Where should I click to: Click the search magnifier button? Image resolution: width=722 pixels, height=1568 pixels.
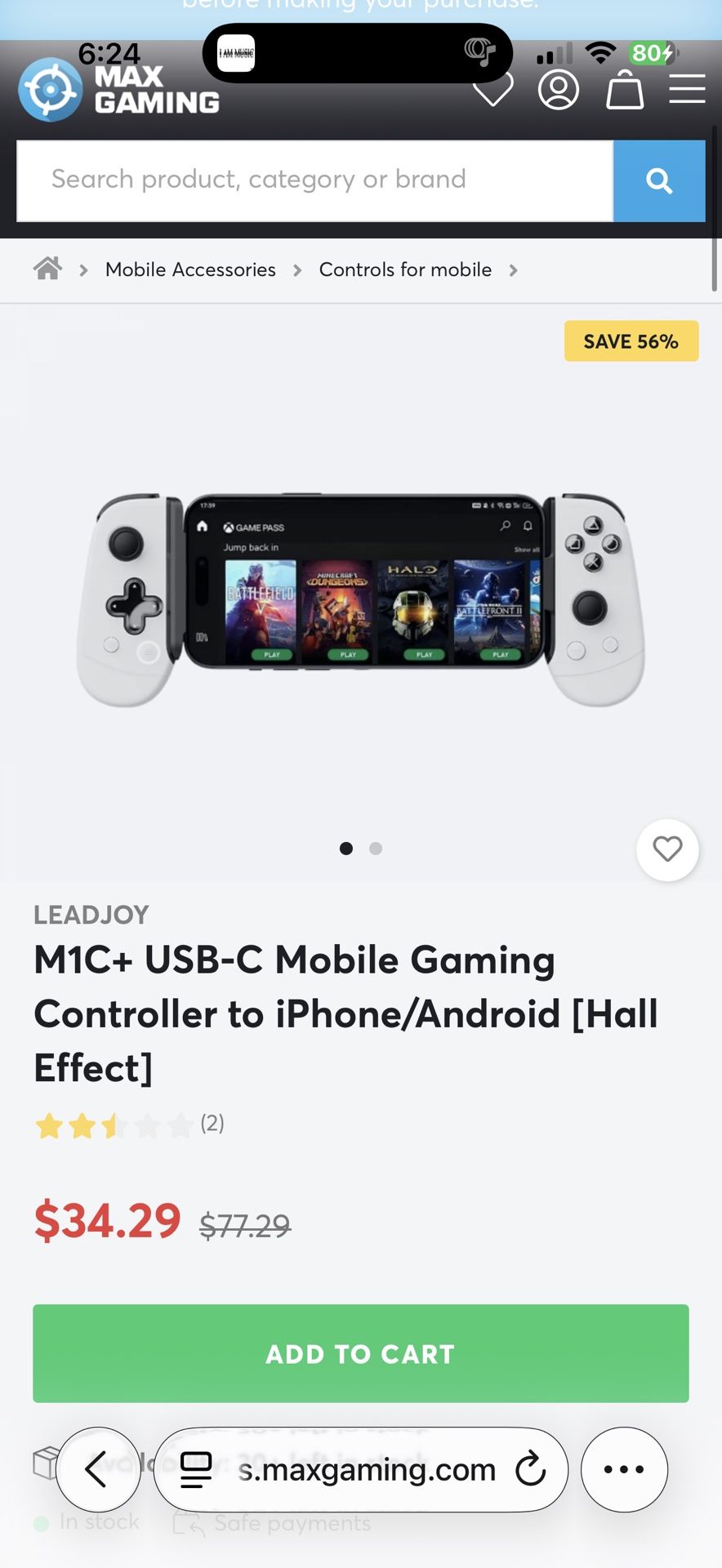pos(658,180)
